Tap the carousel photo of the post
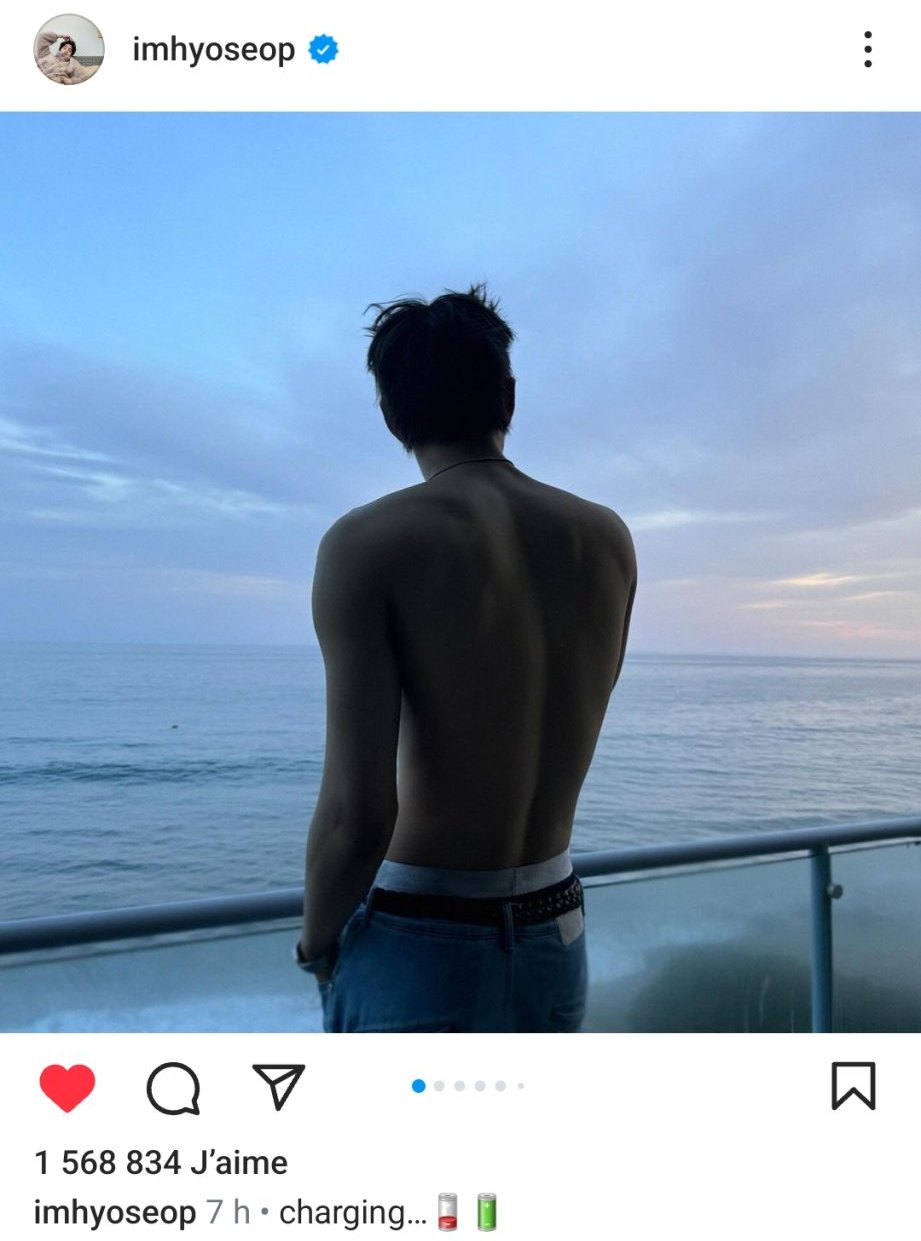This screenshot has width=921, height=1241. pos(460,570)
